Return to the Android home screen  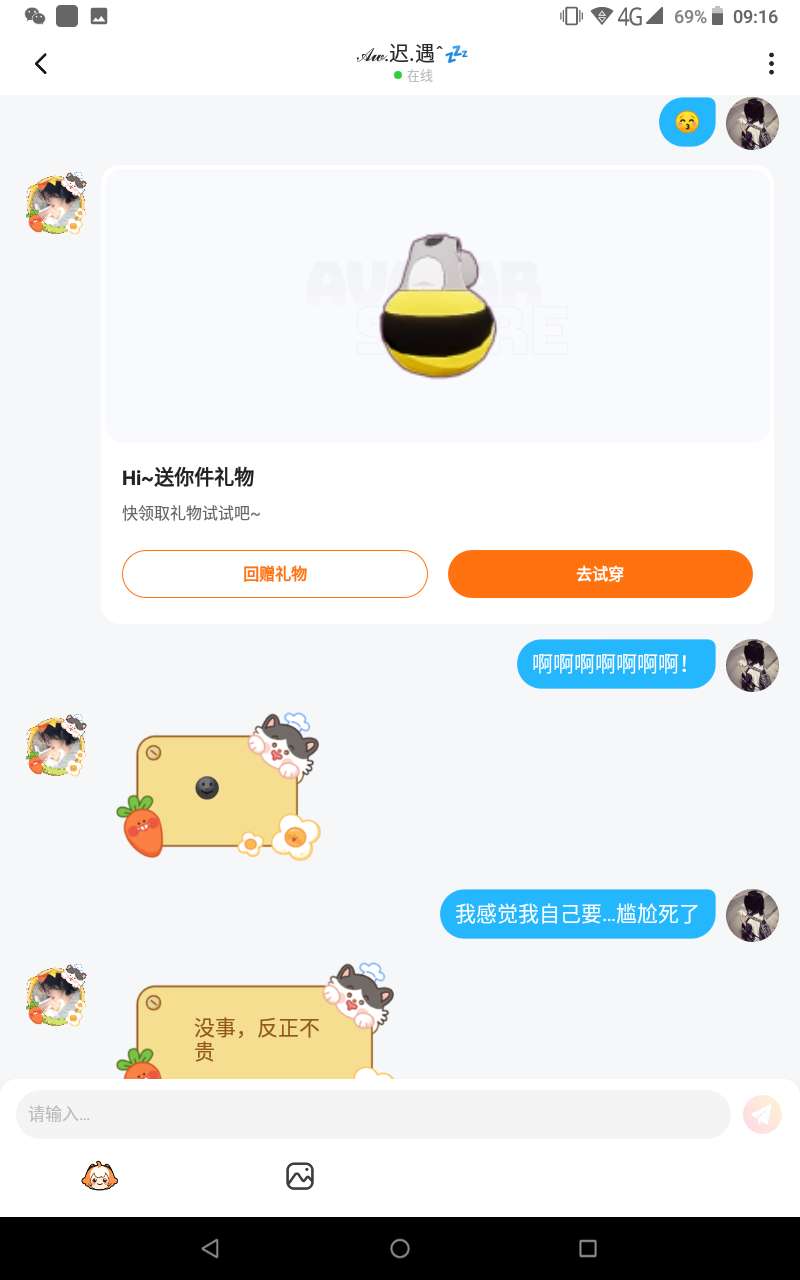click(x=400, y=1248)
